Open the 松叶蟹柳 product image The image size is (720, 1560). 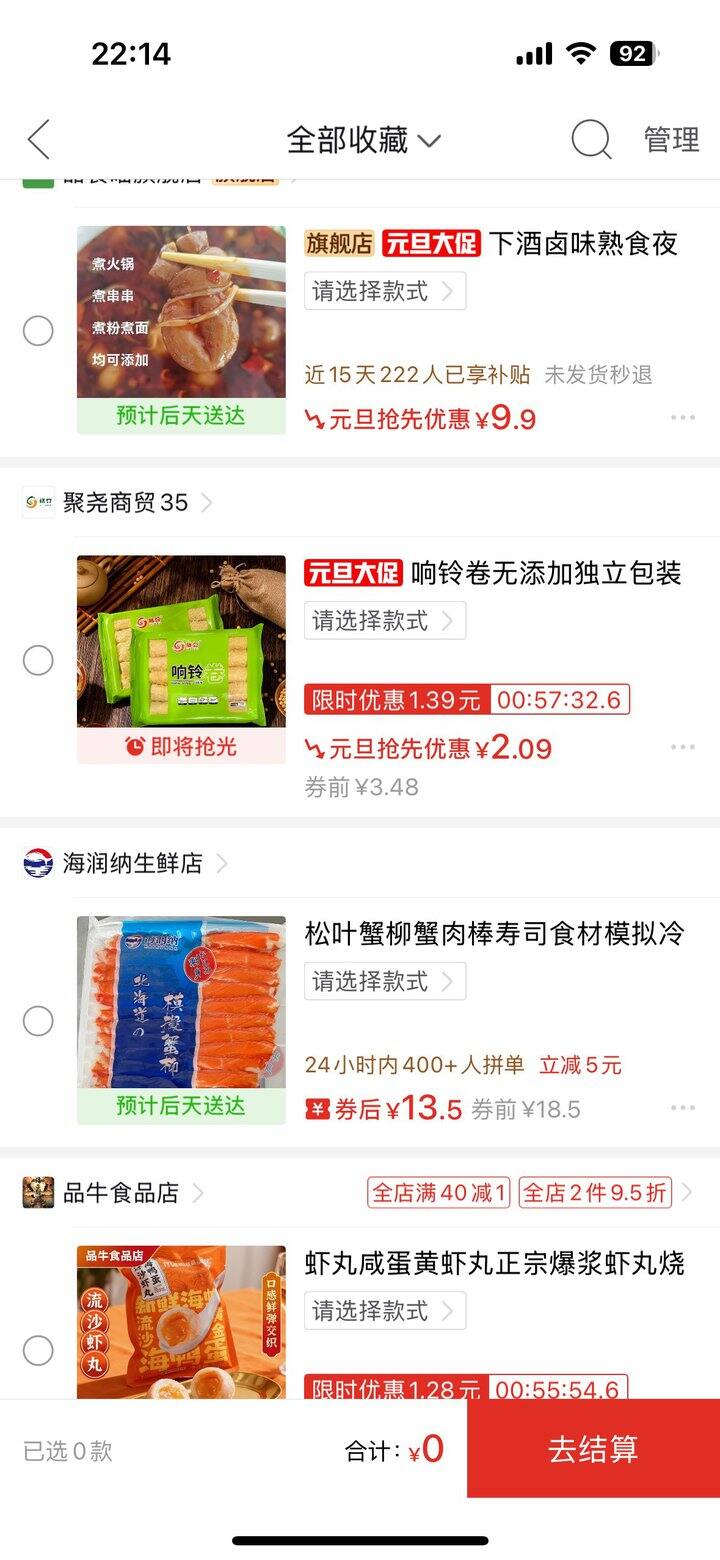coord(181,1002)
